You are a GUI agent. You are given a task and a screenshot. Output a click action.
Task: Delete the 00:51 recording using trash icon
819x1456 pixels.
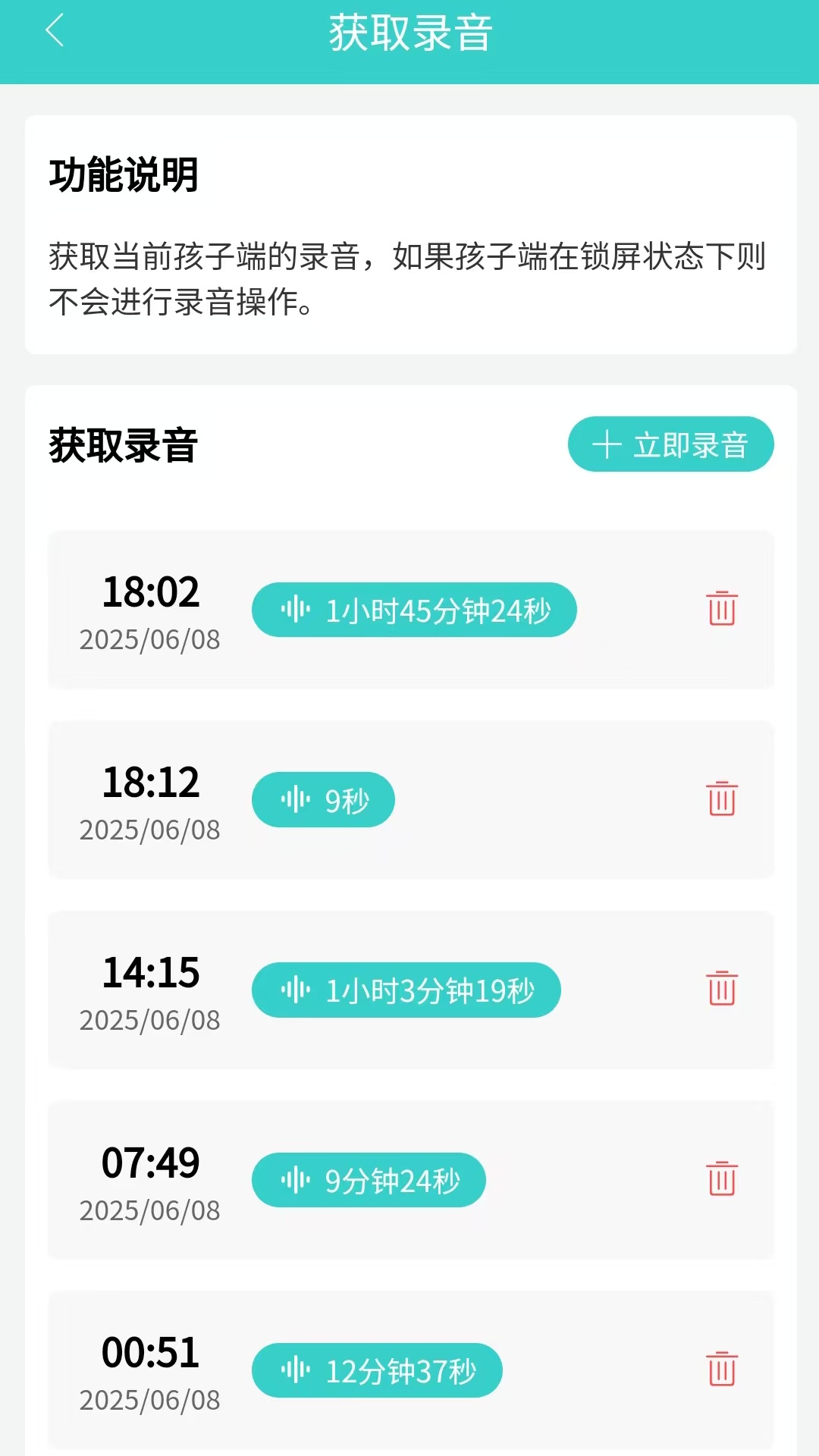click(x=720, y=1370)
